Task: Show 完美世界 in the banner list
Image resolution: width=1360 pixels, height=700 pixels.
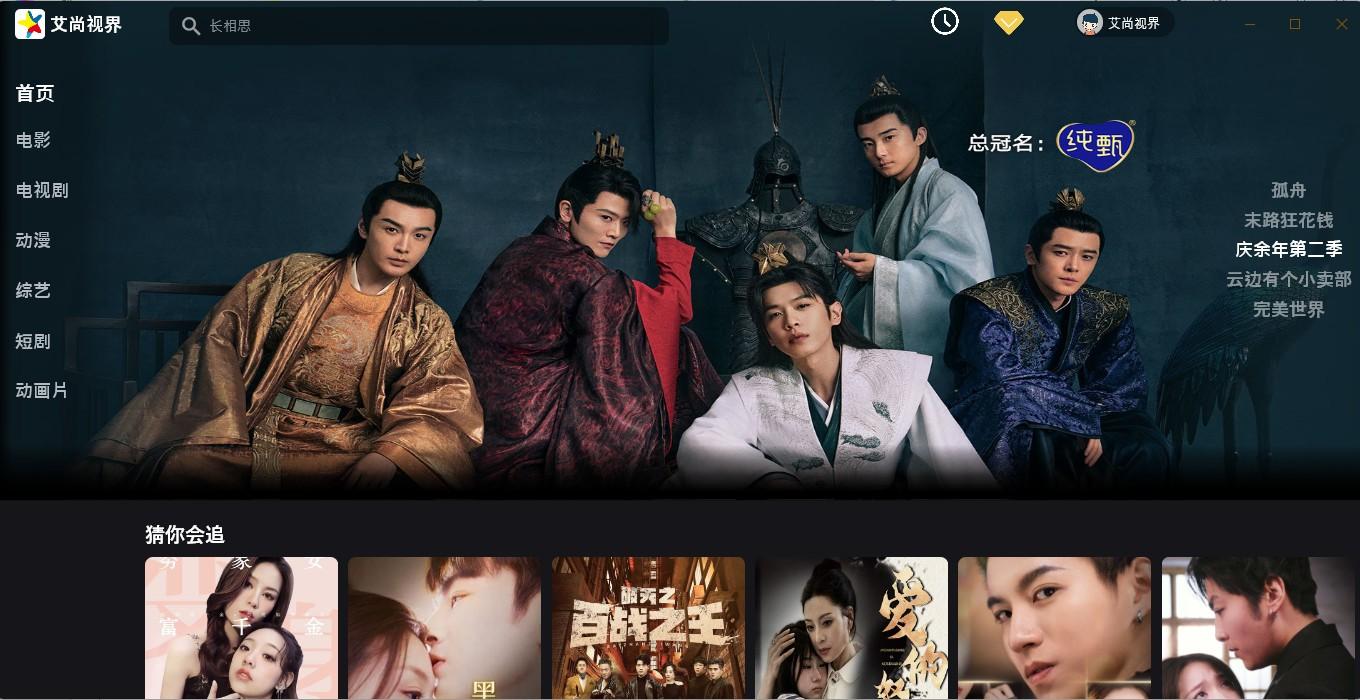Action: [1288, 310]
